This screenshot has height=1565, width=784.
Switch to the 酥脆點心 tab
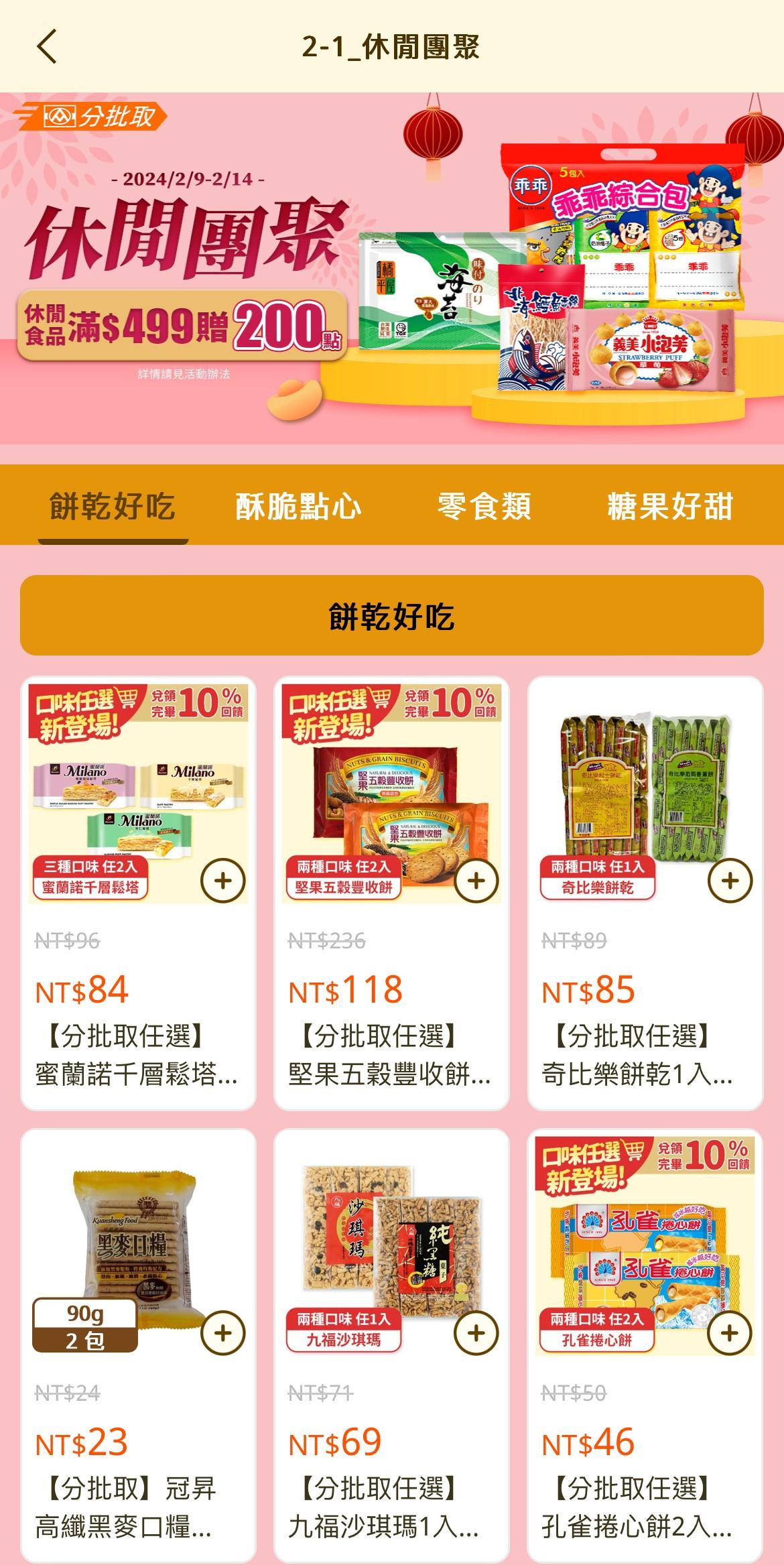tap(298, 506)
